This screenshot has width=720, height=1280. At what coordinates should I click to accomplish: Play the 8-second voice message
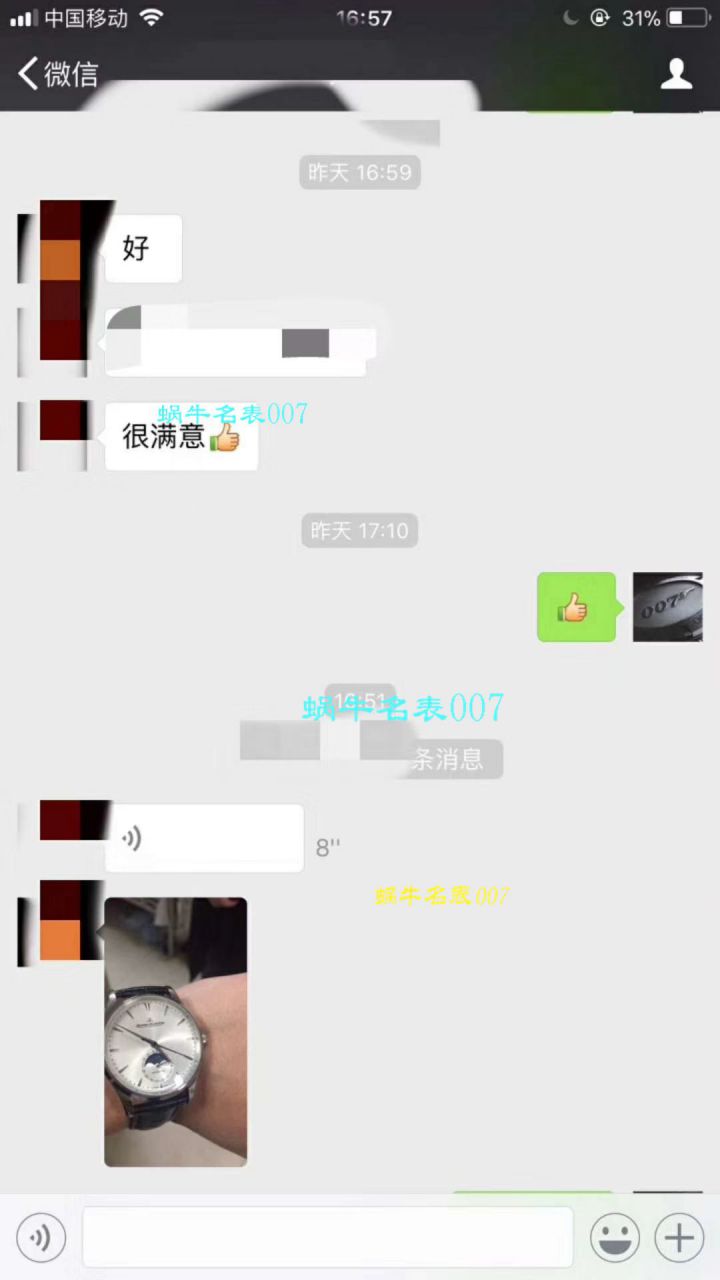tap(204, 838)
